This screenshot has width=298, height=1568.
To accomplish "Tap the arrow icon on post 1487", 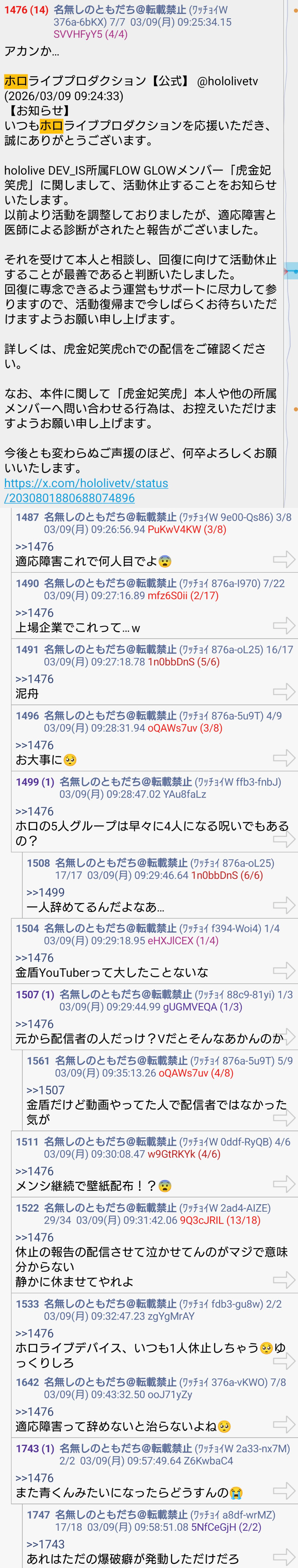I will [x=283, y=559].
